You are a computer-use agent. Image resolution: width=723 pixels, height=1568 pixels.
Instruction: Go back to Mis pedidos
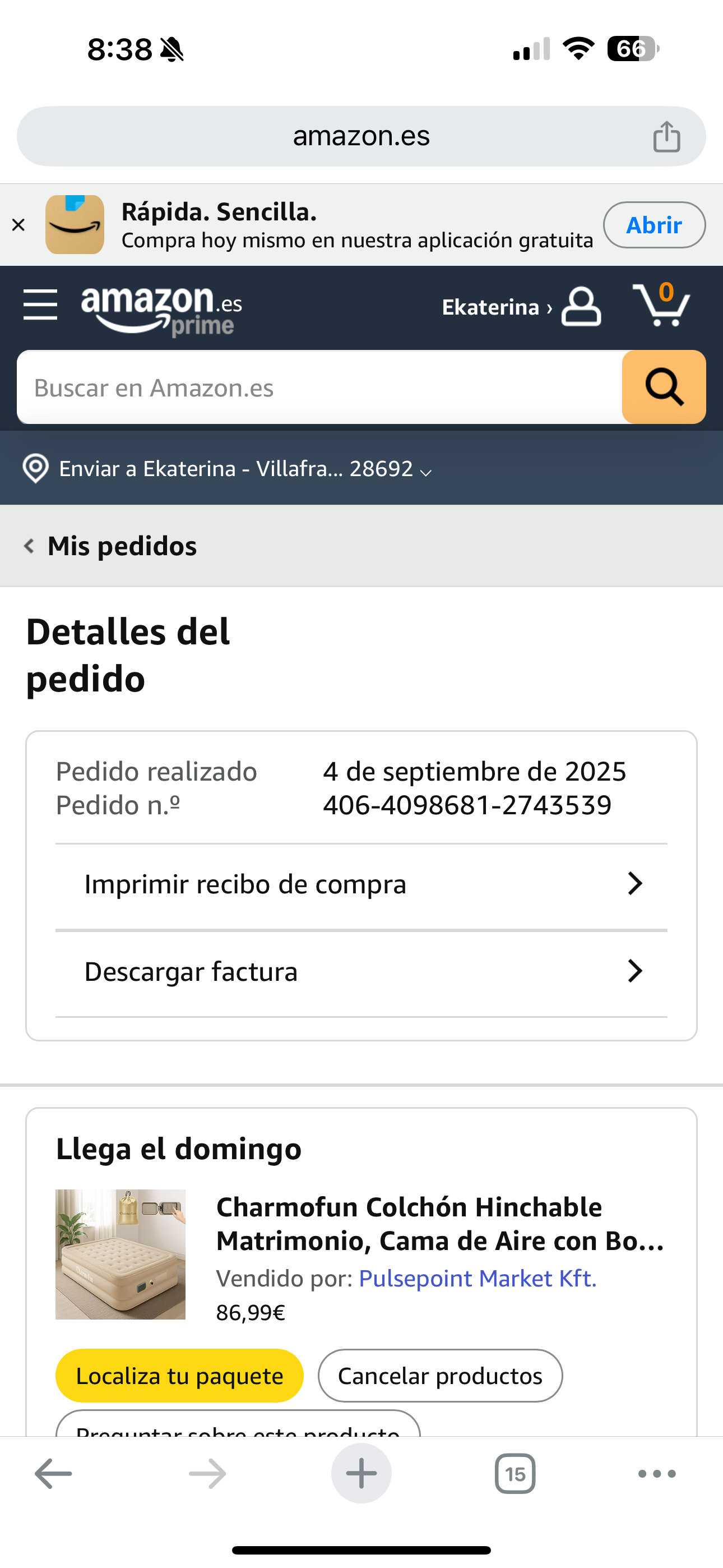pyautogui.click(x=110, y=546)
